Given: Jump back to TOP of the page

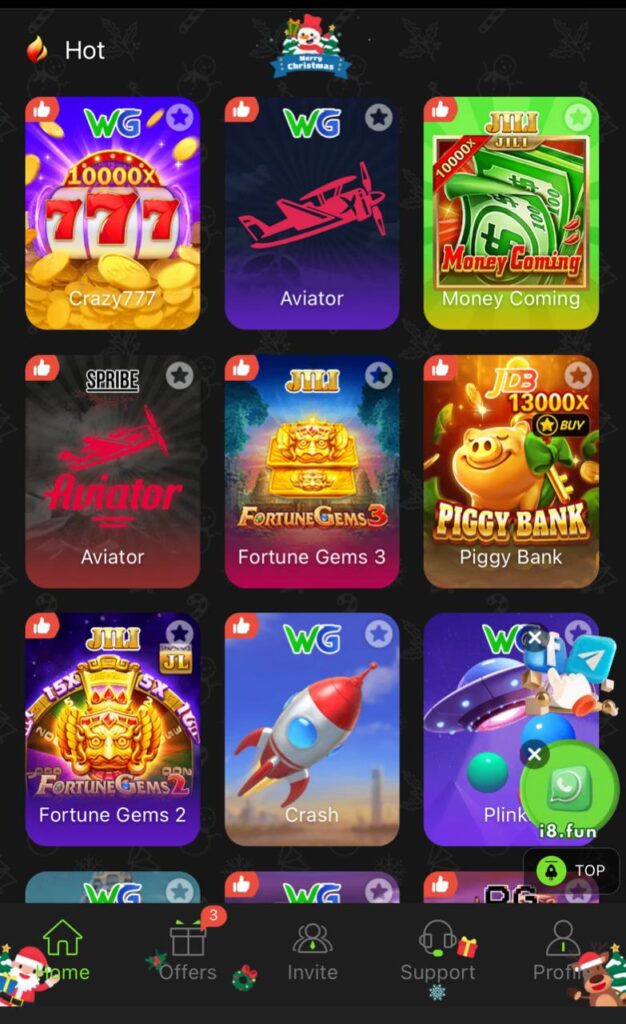Looking at the screenshot, I should (572, 870).
